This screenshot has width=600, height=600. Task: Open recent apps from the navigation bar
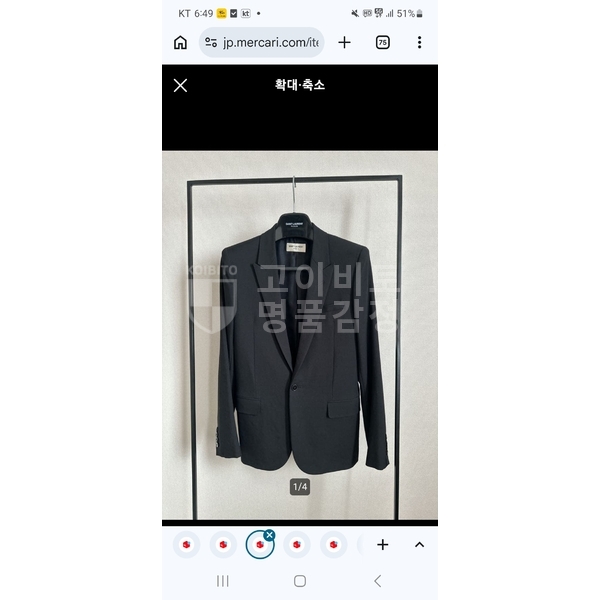coord(223,581)
